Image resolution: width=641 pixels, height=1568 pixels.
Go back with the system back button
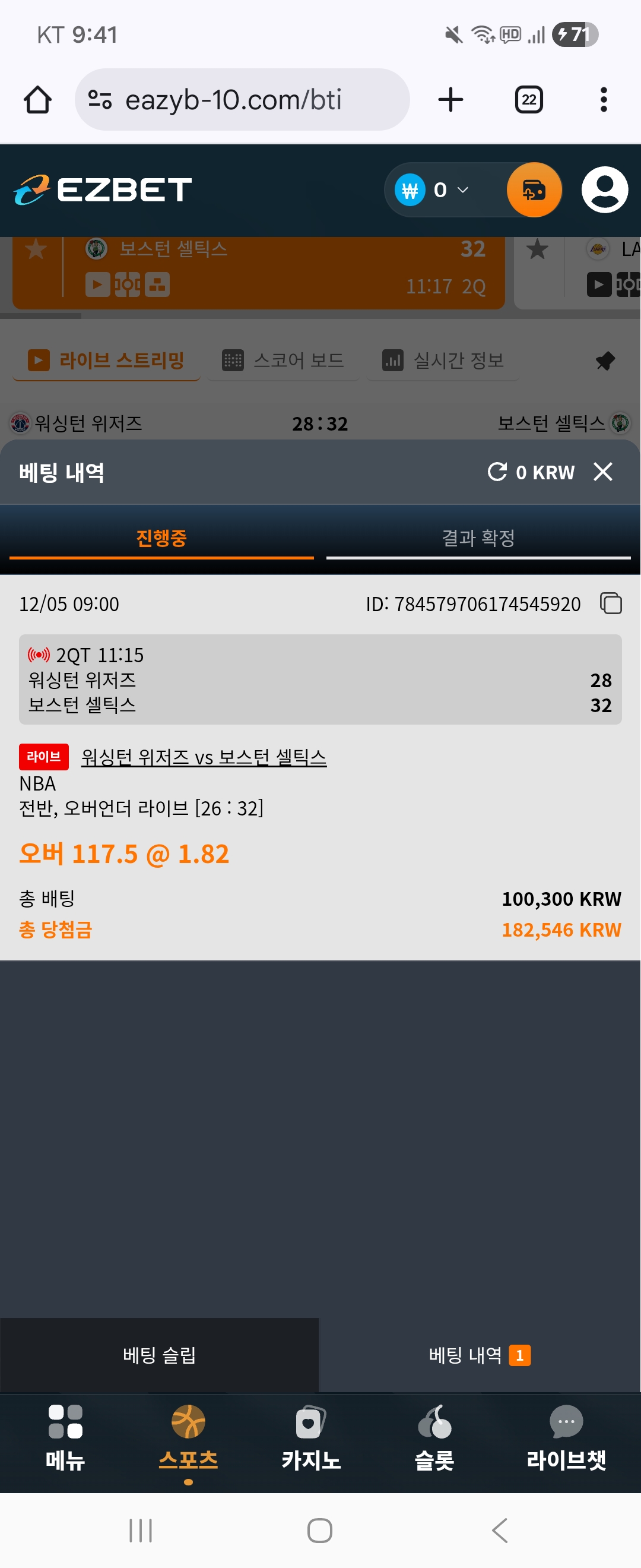[500, 1530]
